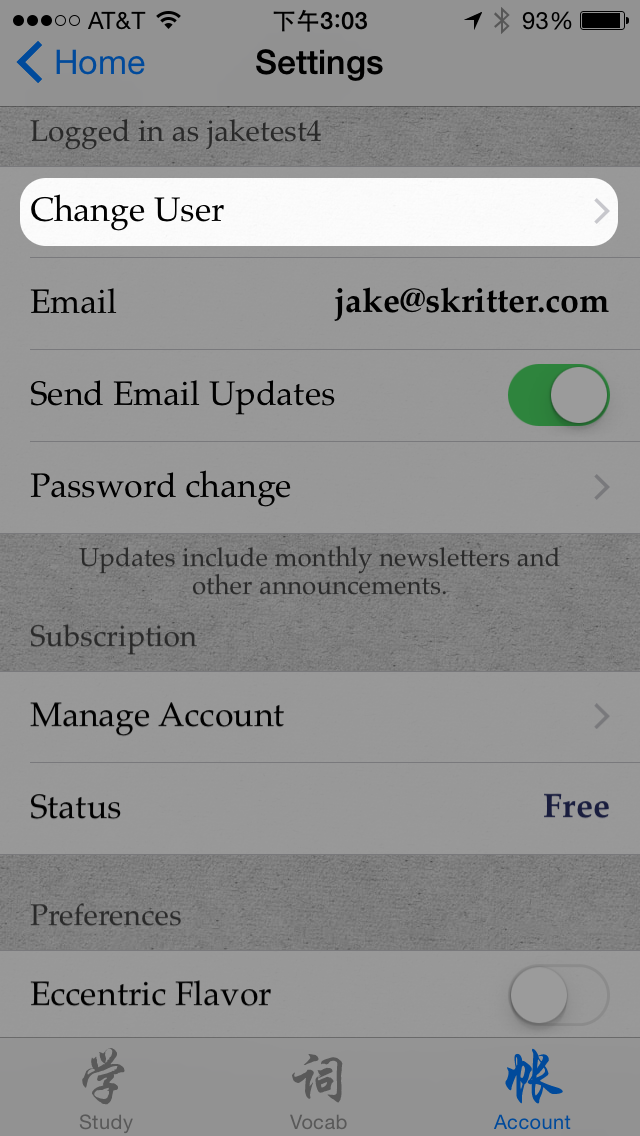The height and width of the screenshot is (1136, 640).
Task: Switch to the Study tab
Action: coord(106,1088)
